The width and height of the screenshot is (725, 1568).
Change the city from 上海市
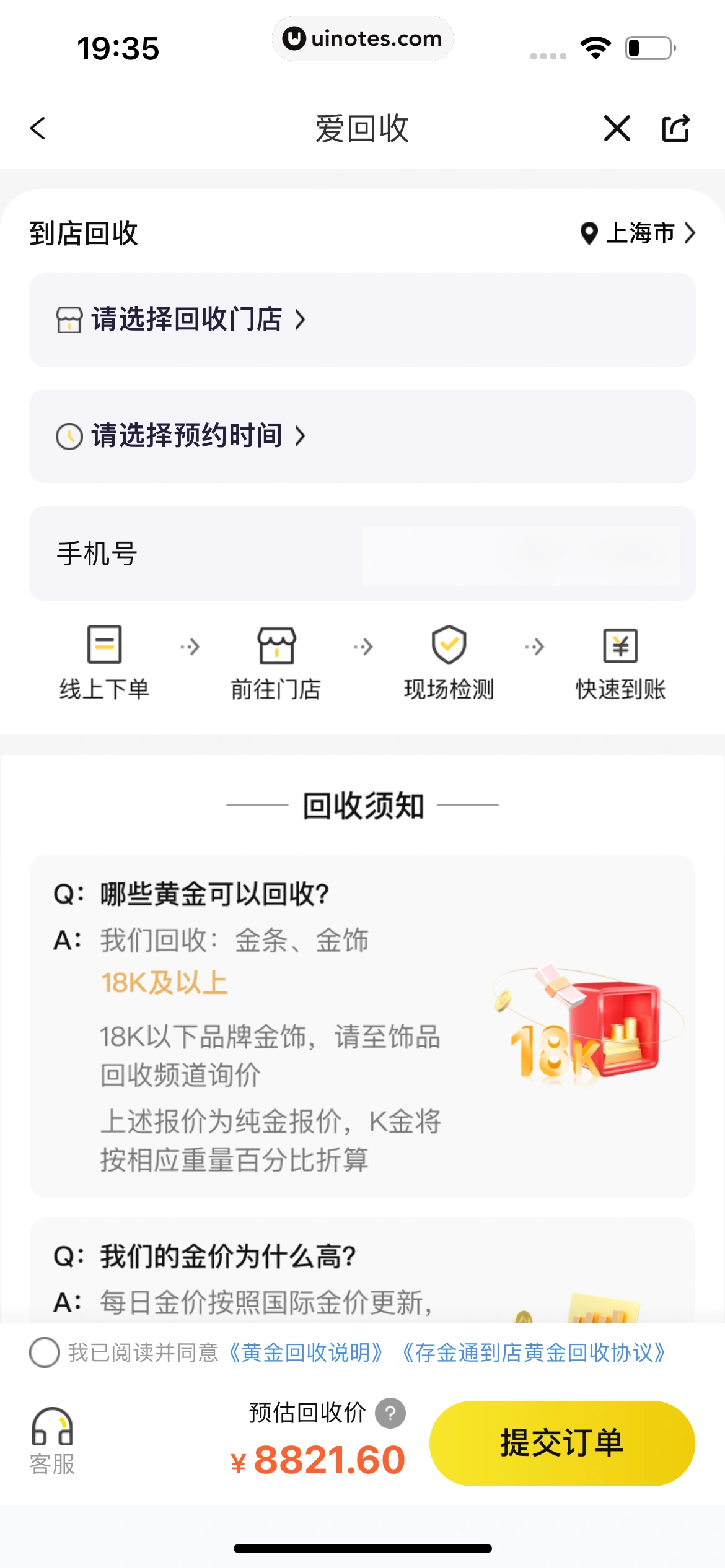pyautogui.click(x=638, y=233)
